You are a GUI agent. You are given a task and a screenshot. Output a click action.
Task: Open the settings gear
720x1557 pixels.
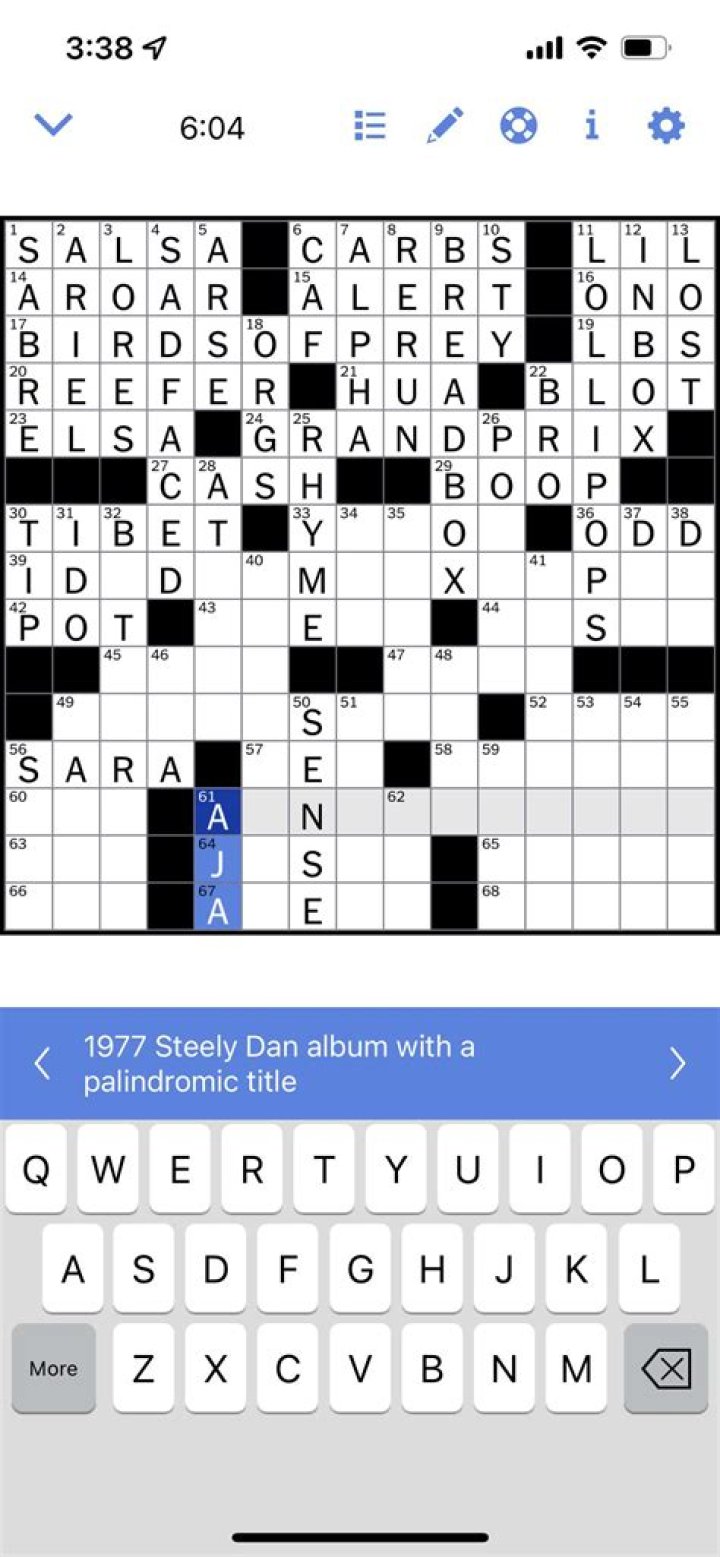point(666,125)
